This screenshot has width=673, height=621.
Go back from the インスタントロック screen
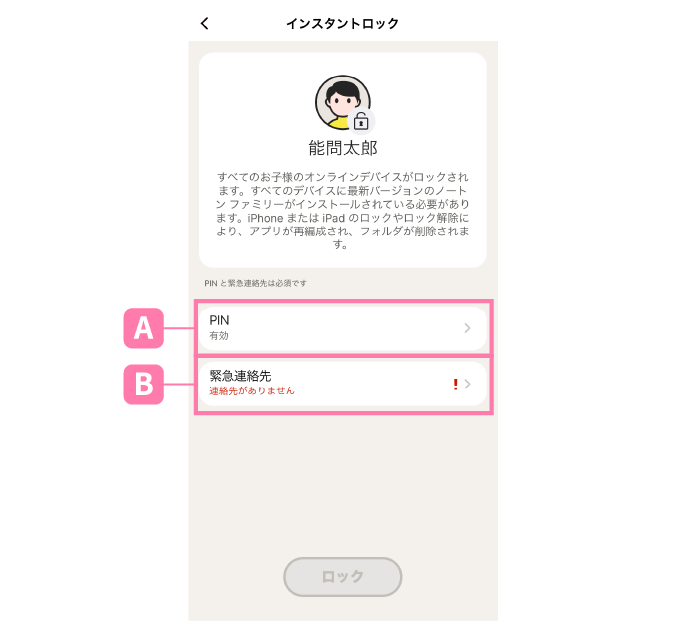(x=205, y=23)
